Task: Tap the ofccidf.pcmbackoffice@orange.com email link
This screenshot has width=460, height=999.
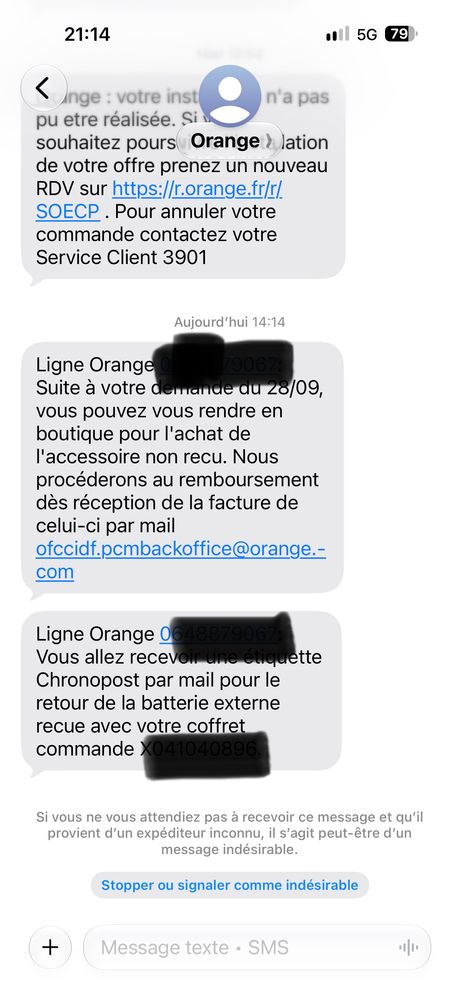Action: (181, 560)
